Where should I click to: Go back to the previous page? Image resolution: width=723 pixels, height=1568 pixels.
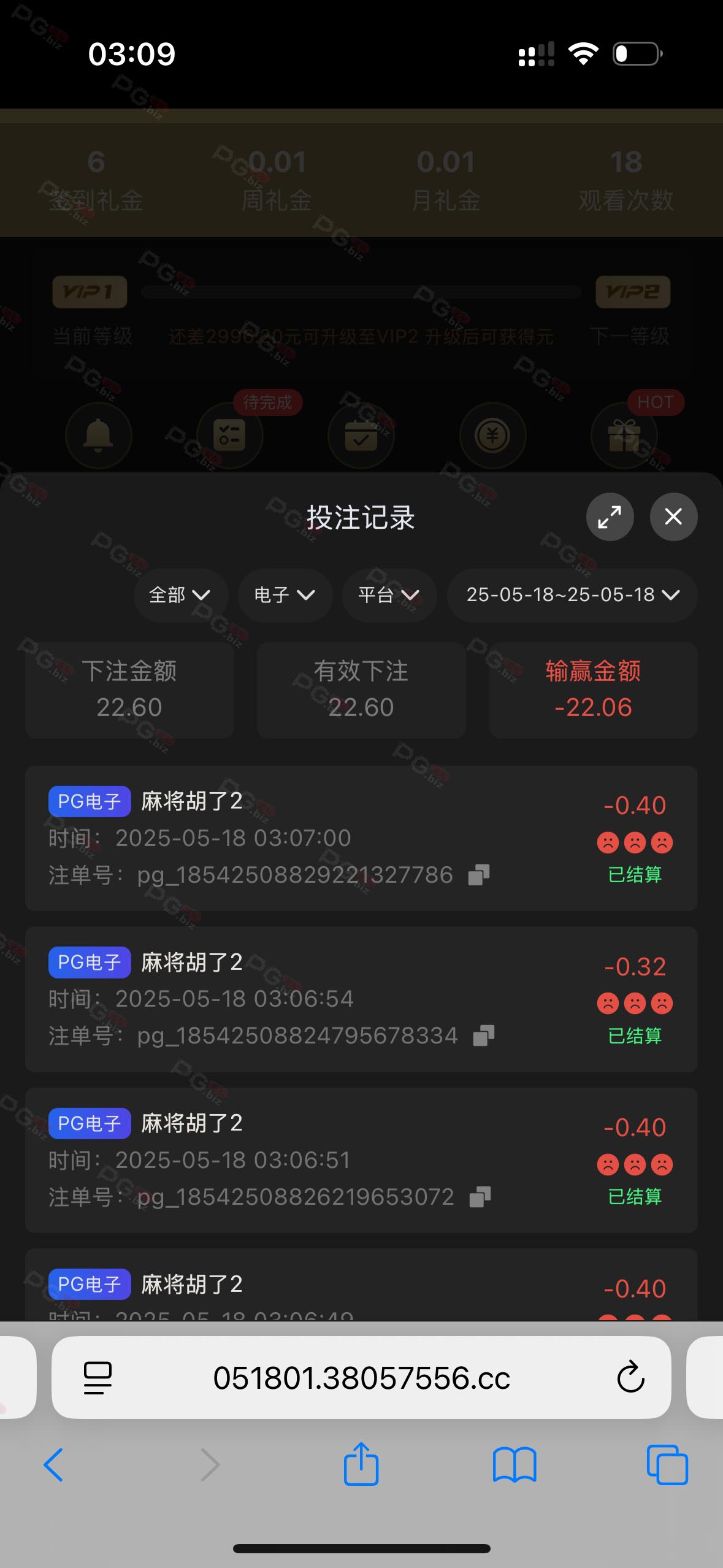(x=53, y=1465)
